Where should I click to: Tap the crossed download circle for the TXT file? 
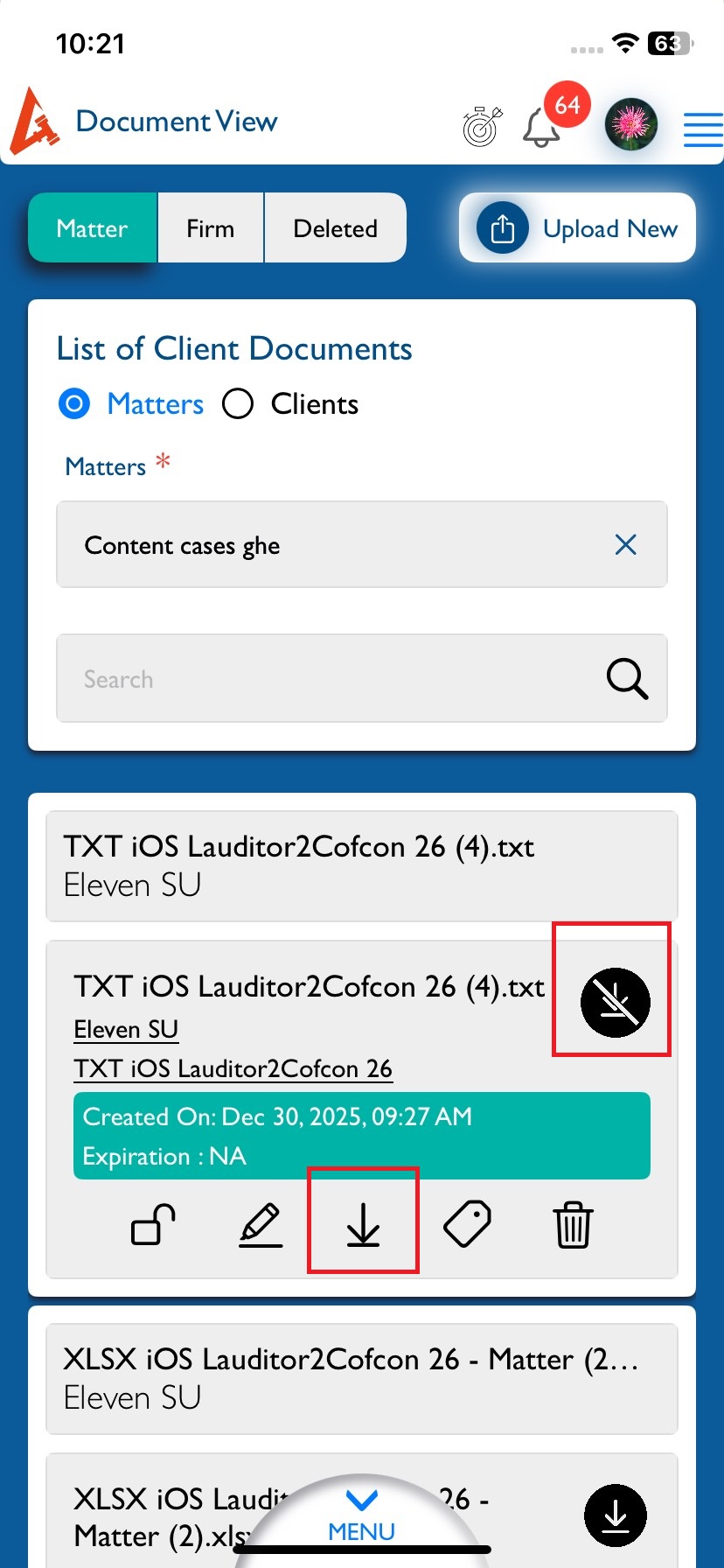[x=615, y=1002]
